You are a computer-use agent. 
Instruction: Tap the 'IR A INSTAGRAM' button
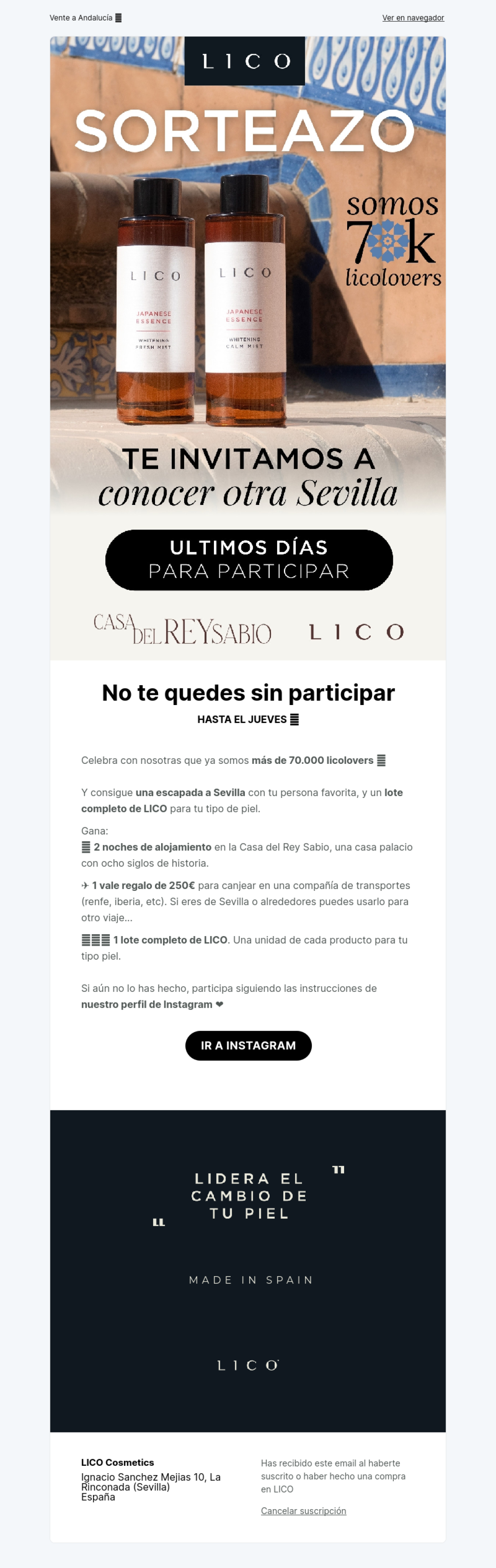tap(248, 1045)
